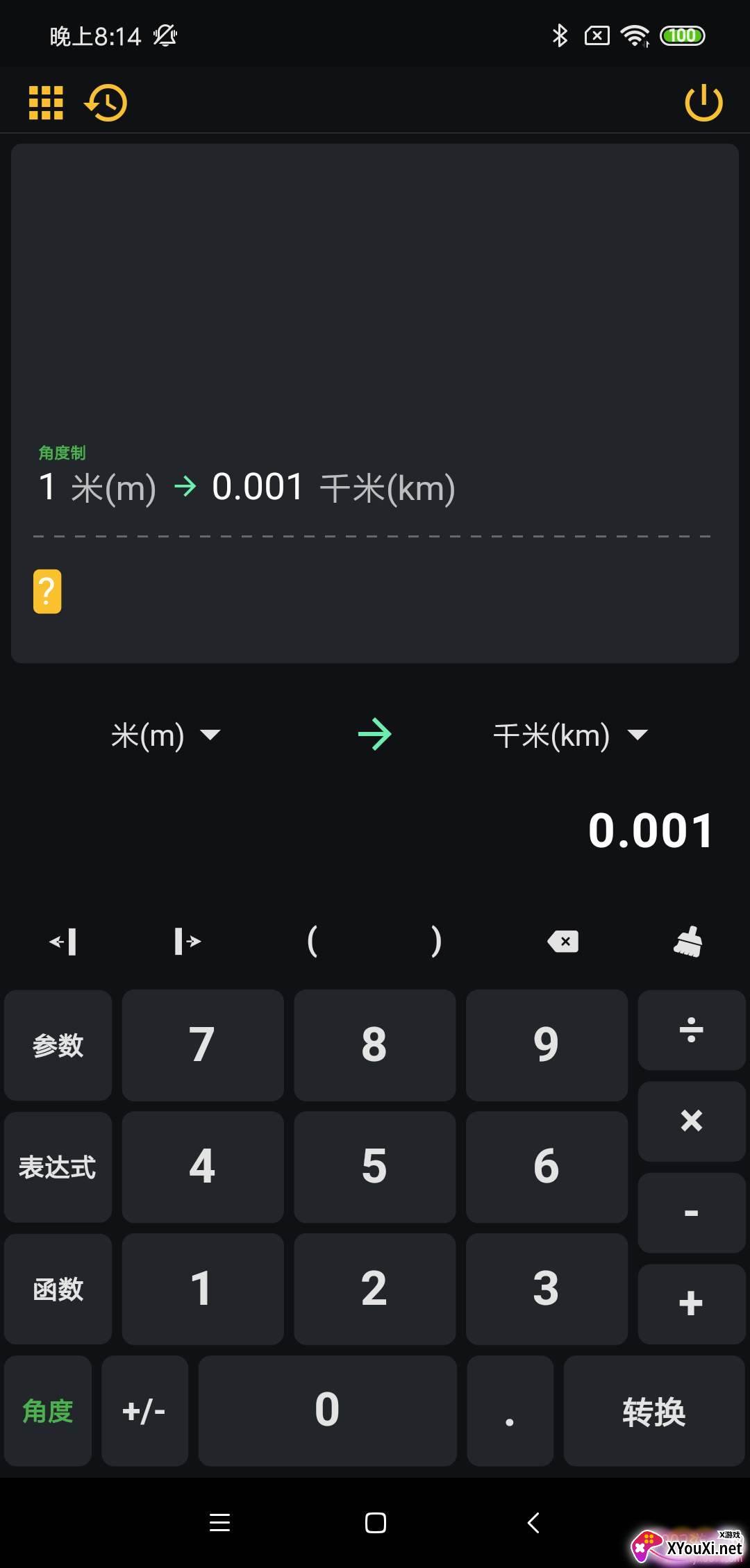The width and height of the screenshot is (750, 1568).
Task: Expand the 函数 functions panel
Action: [x=57, y=1288]
